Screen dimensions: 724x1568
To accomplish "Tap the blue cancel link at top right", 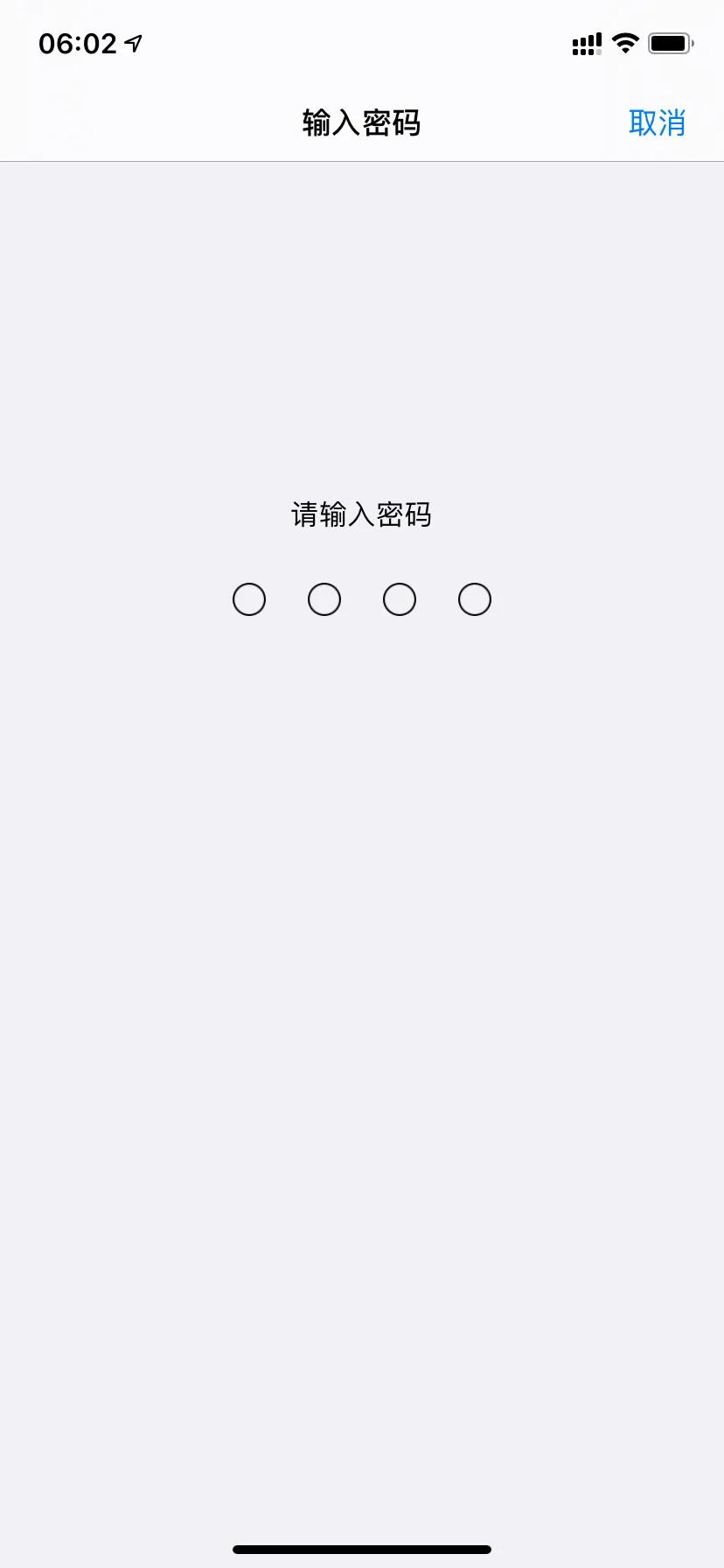I will pyautogui.click(x=658, y=122).
